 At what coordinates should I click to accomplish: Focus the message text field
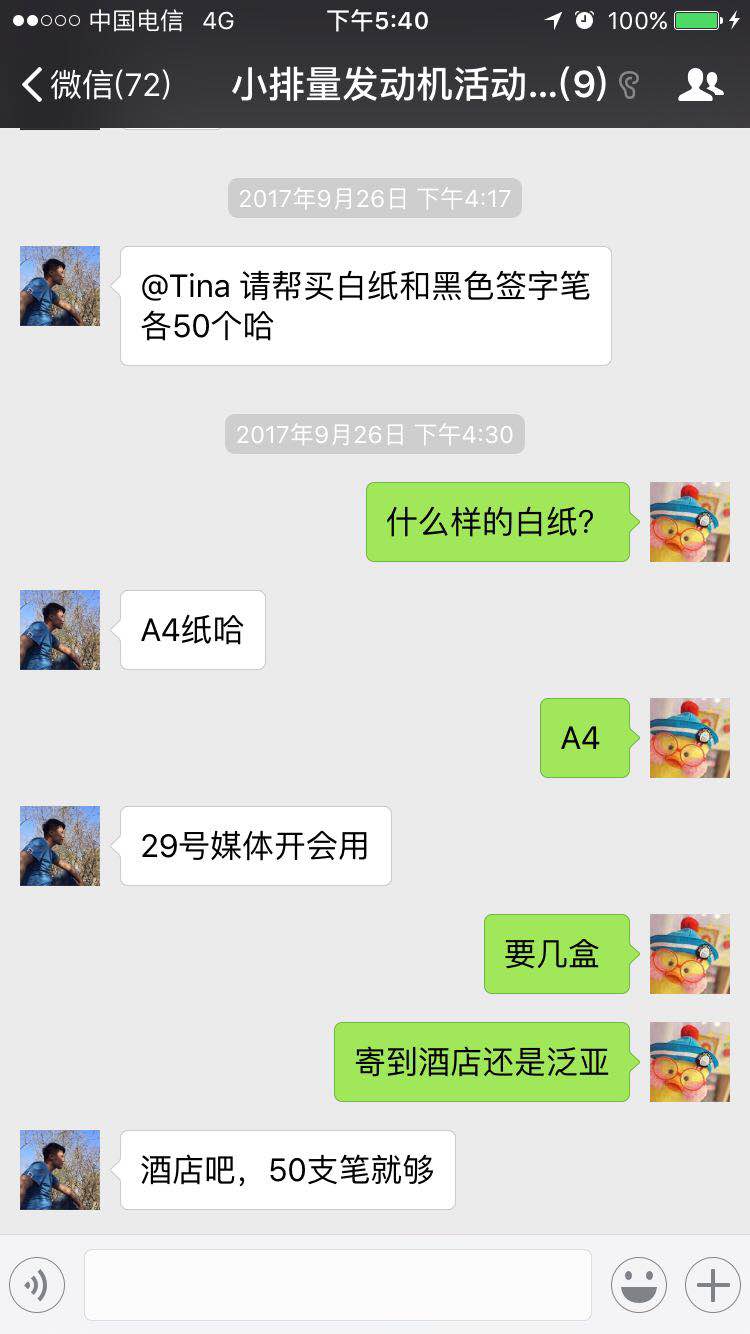(338, 1285)
